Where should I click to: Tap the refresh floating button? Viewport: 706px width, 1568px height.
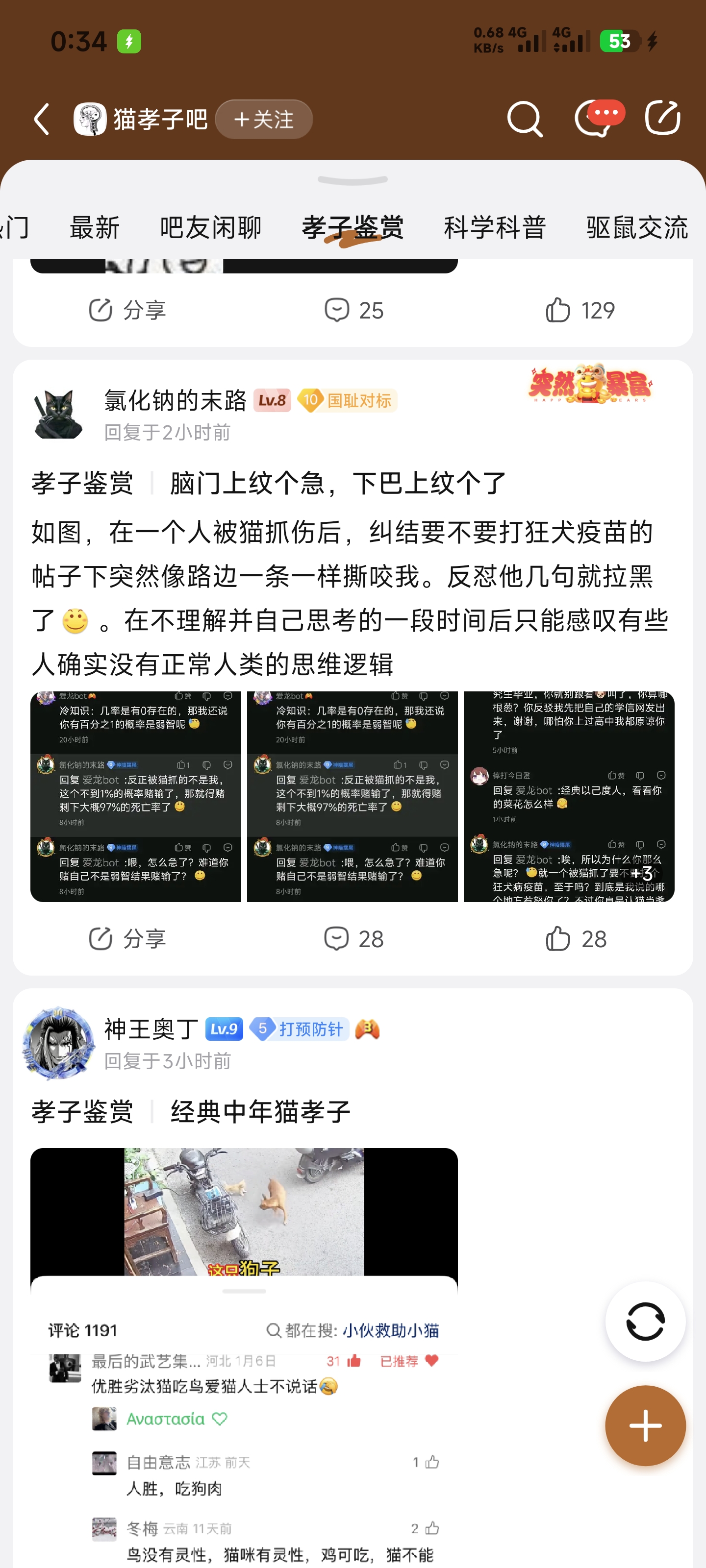pyautogui.click(x=645, y=1322)
